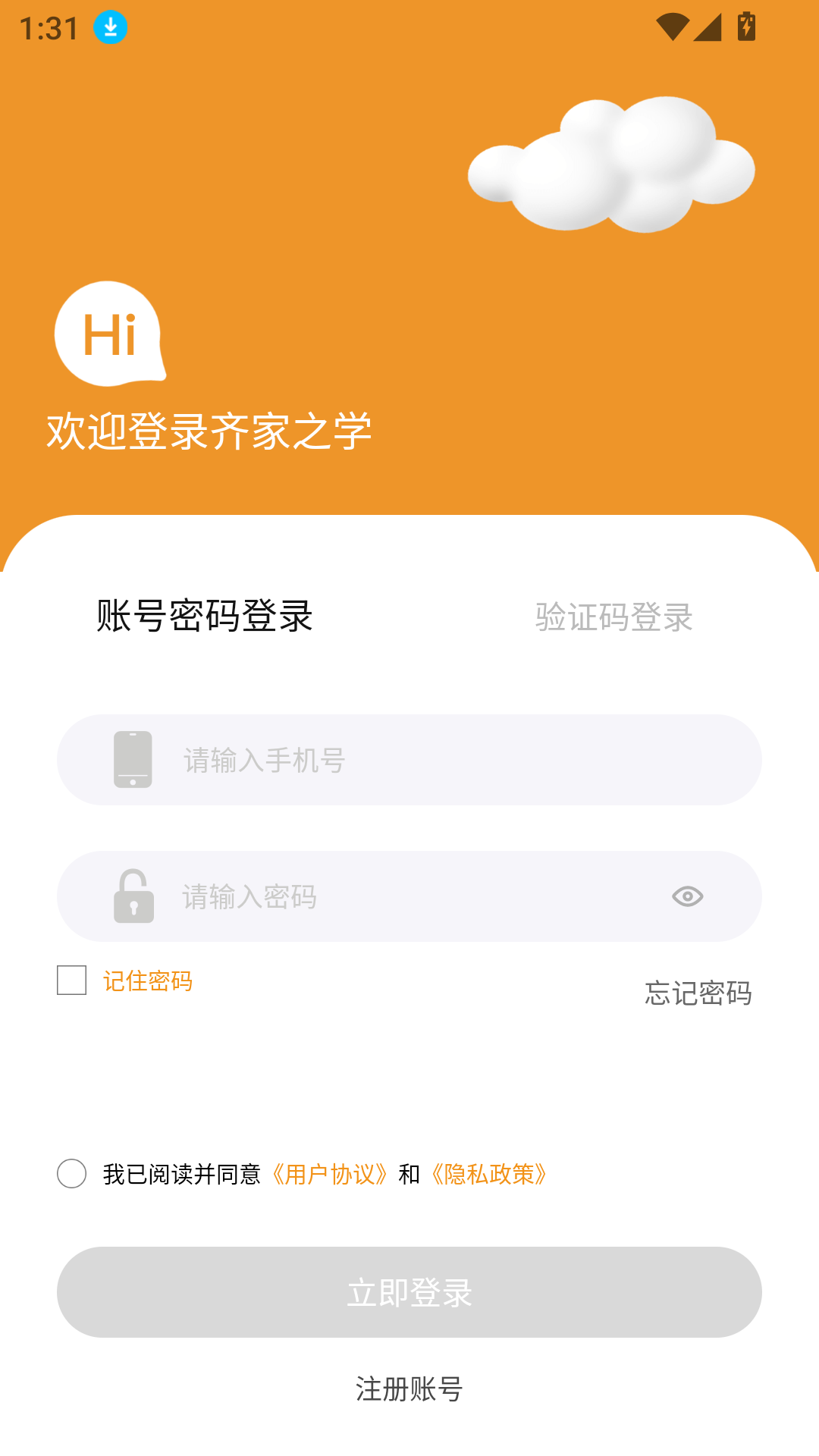This screenshot has height=1456, width=819.
Task: Switch to 验证码登录 verification code login
Action: [614, 618]
